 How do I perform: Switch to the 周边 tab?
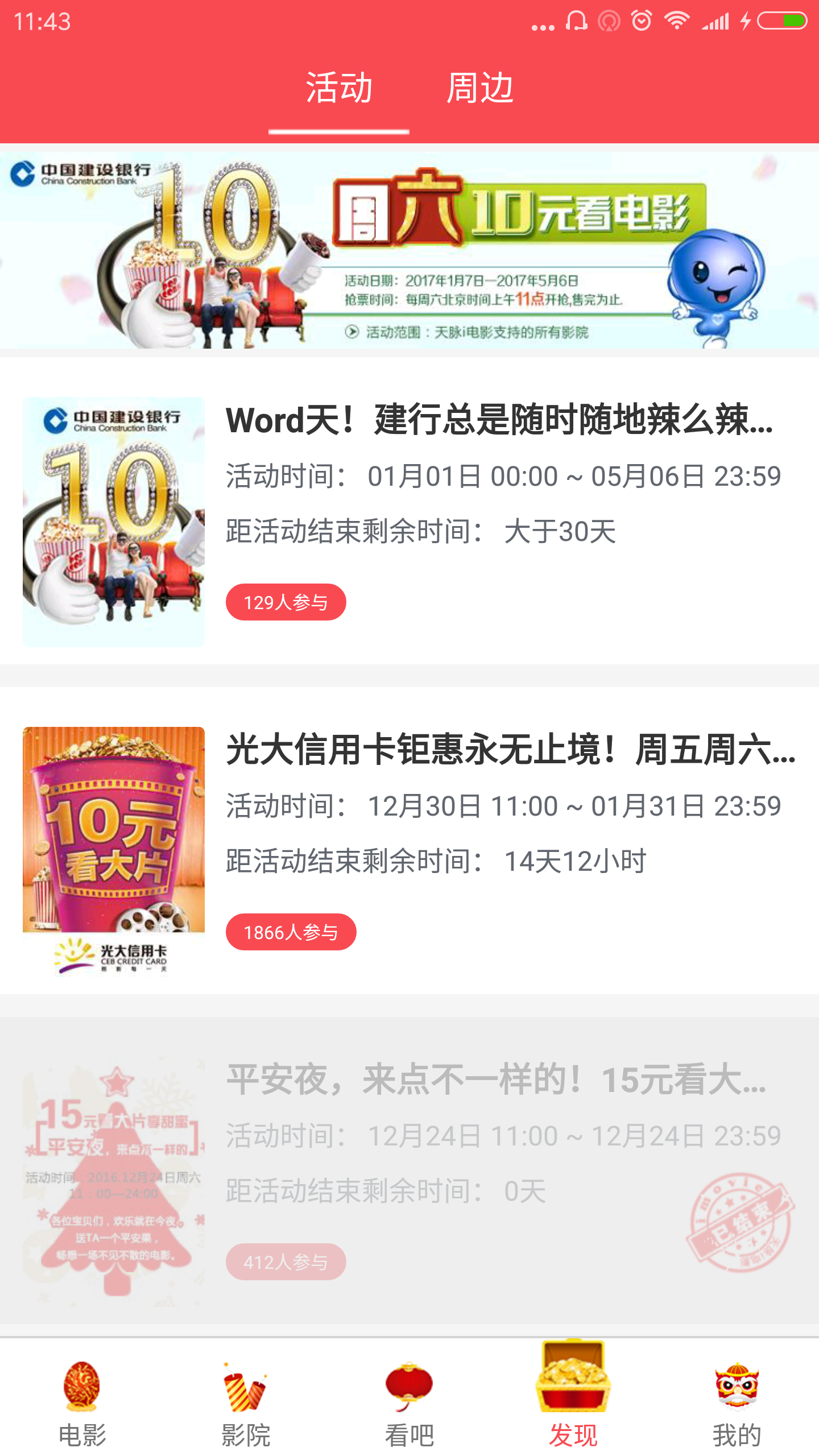click(479, 88)
